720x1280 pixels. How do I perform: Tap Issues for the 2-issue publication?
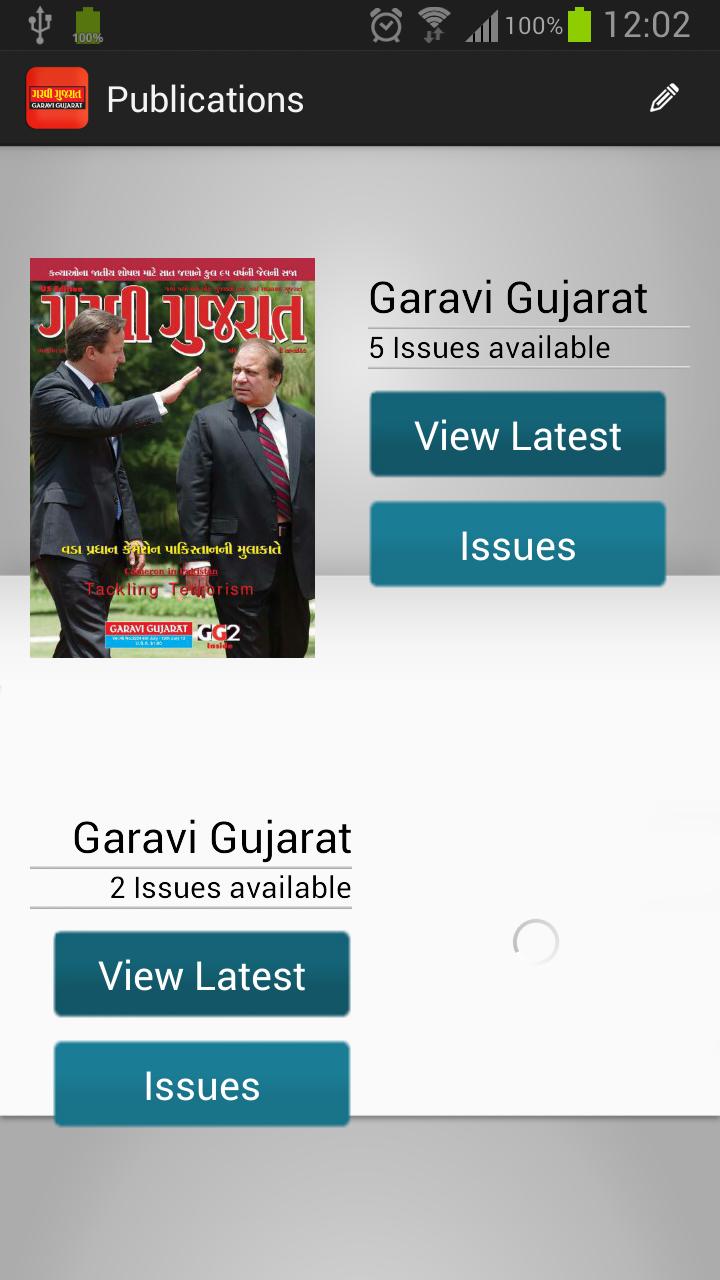201,1083
